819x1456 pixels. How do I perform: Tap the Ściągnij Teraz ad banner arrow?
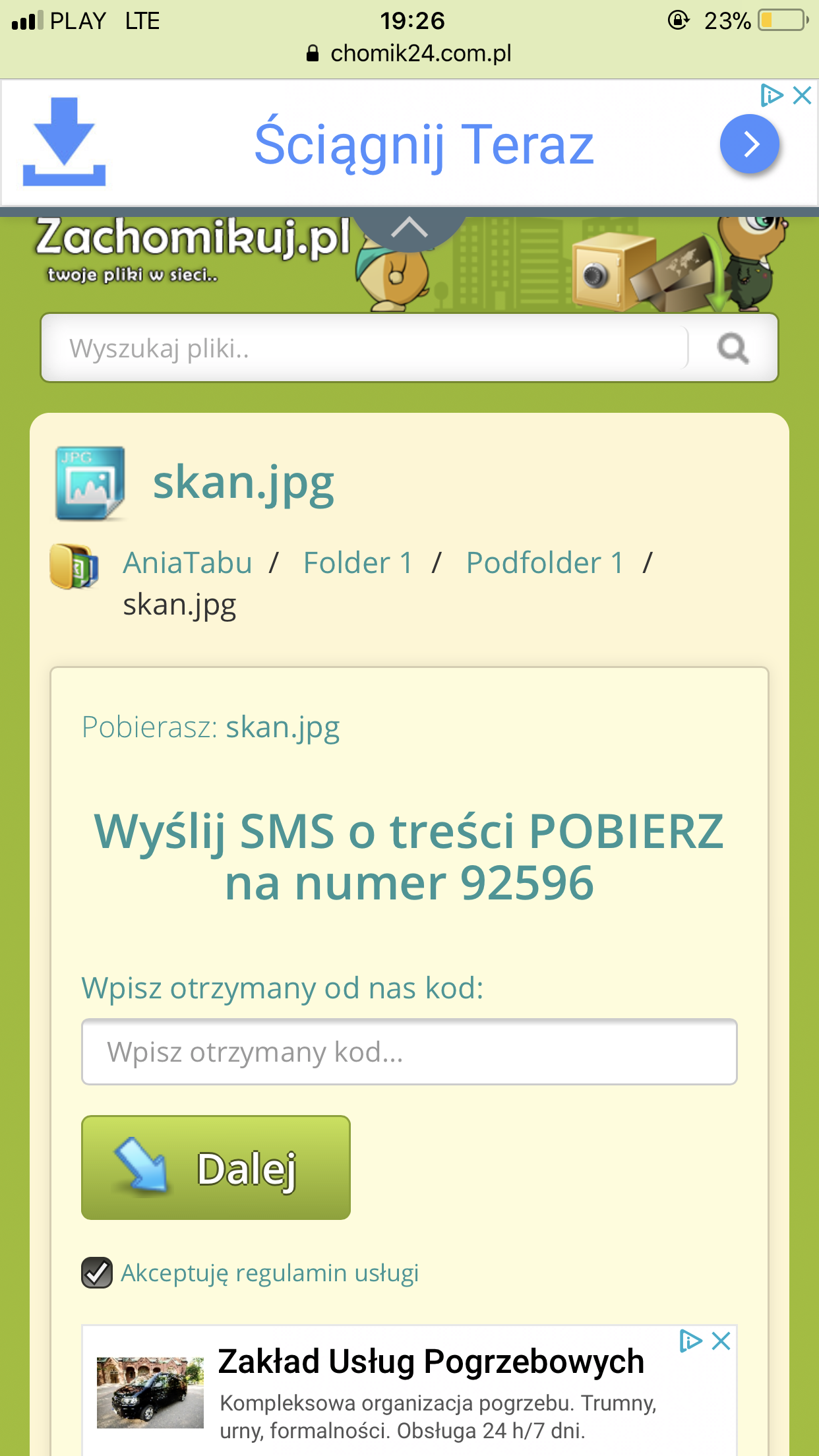749,144
